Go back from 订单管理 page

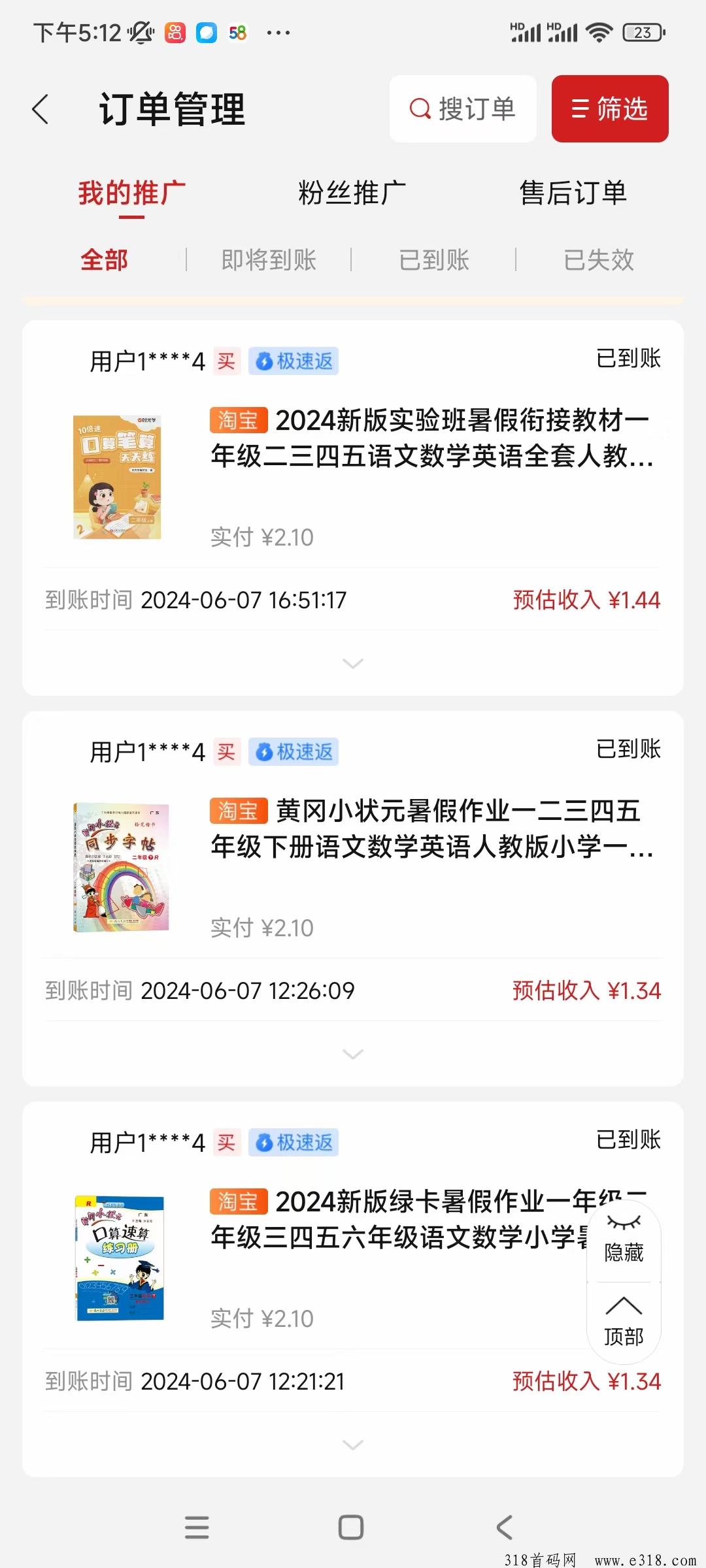point(41,109)
